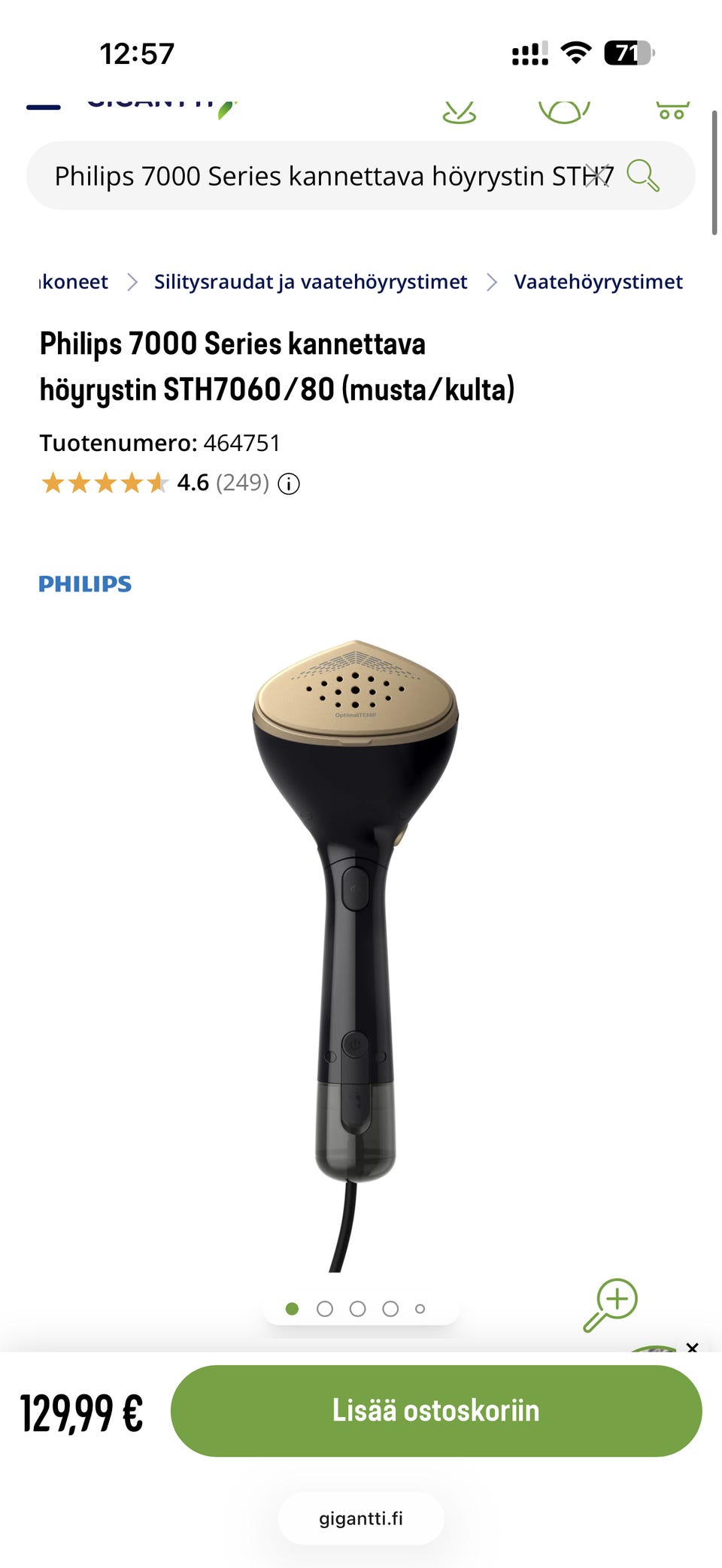This screenshot has height=1568, width=722.
Task: Go to the Vaatehöyrystimet category
Action: 598,282
